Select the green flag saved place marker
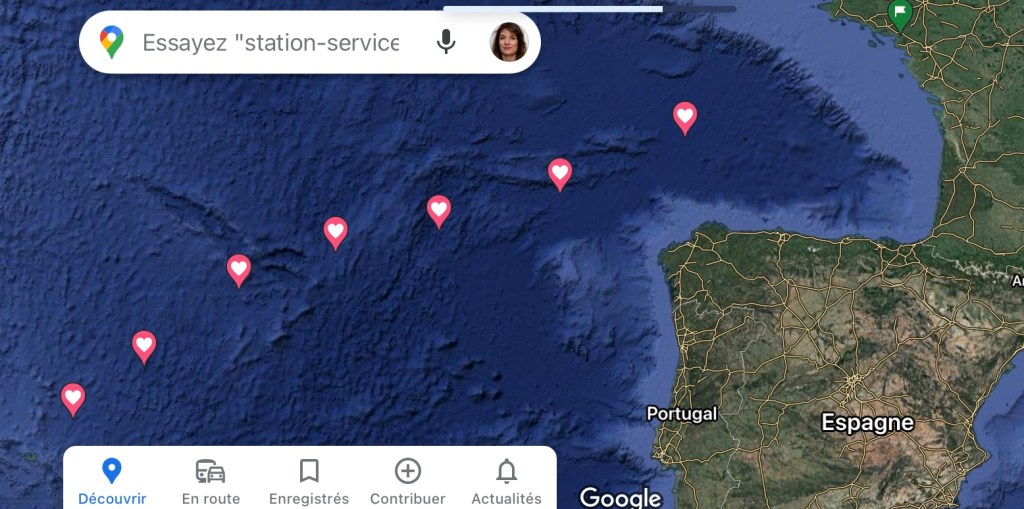1024x509 pixels. tap(900, 14)
